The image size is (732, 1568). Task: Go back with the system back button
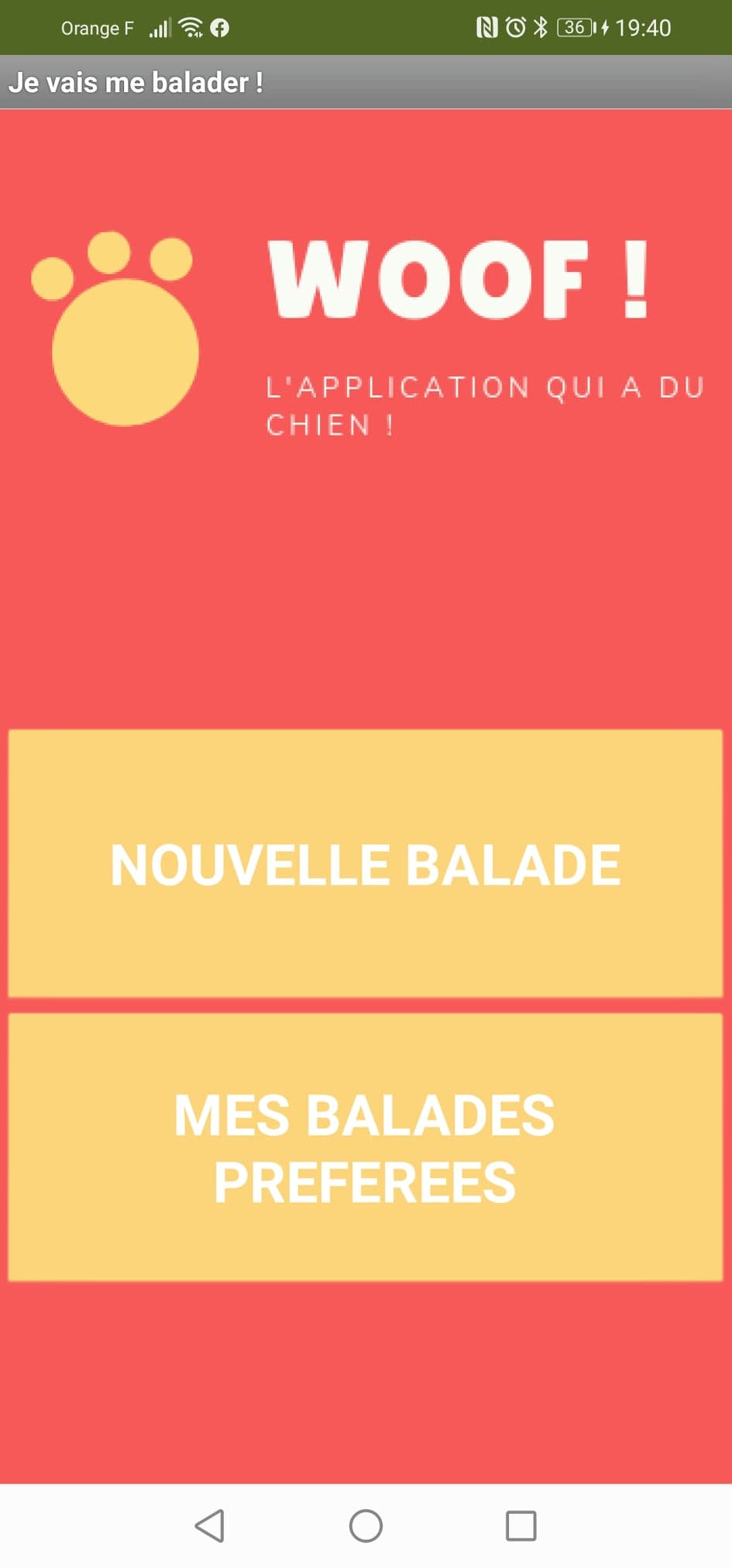tap(210, 1525)
